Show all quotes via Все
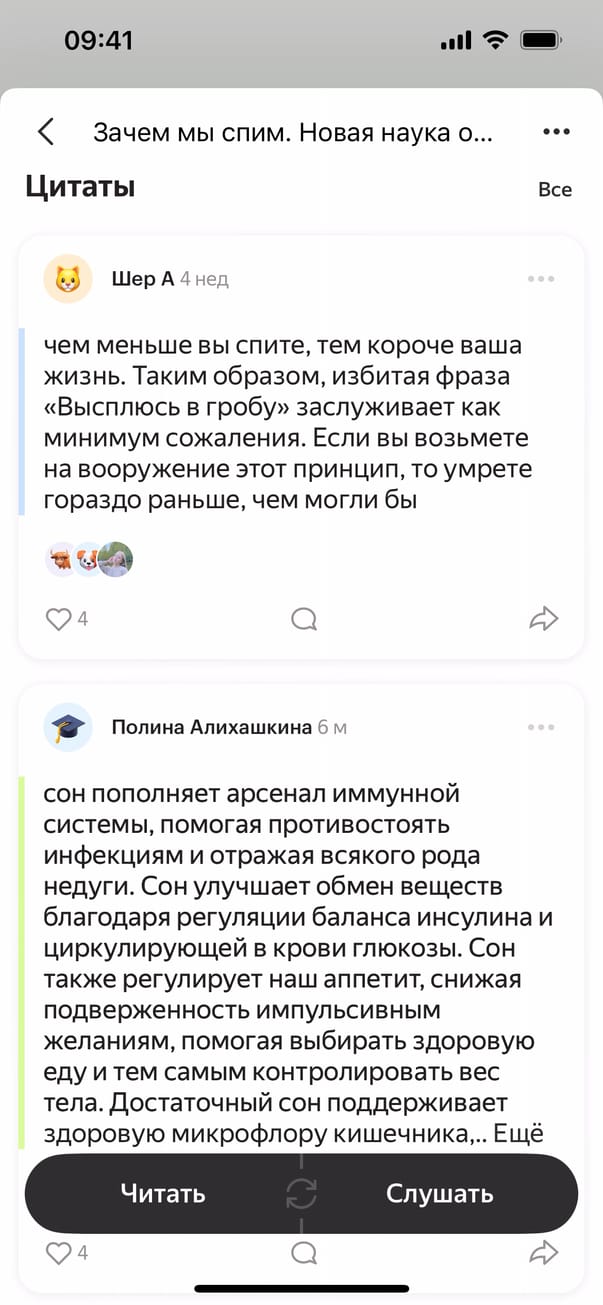 (x=554, y=189)
